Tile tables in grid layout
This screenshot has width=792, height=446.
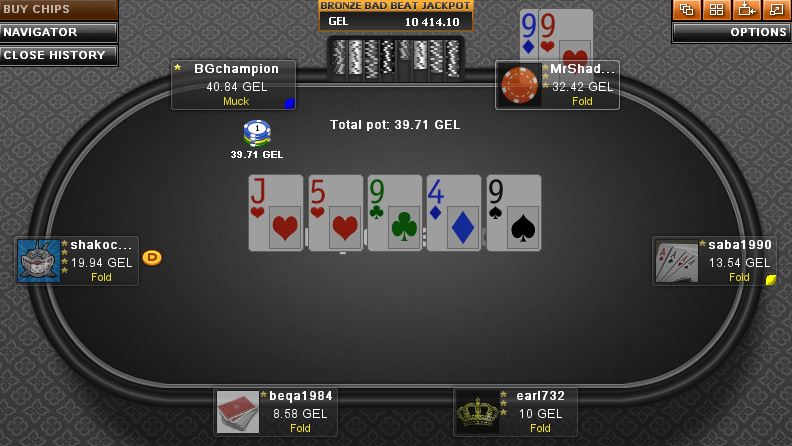716,10
